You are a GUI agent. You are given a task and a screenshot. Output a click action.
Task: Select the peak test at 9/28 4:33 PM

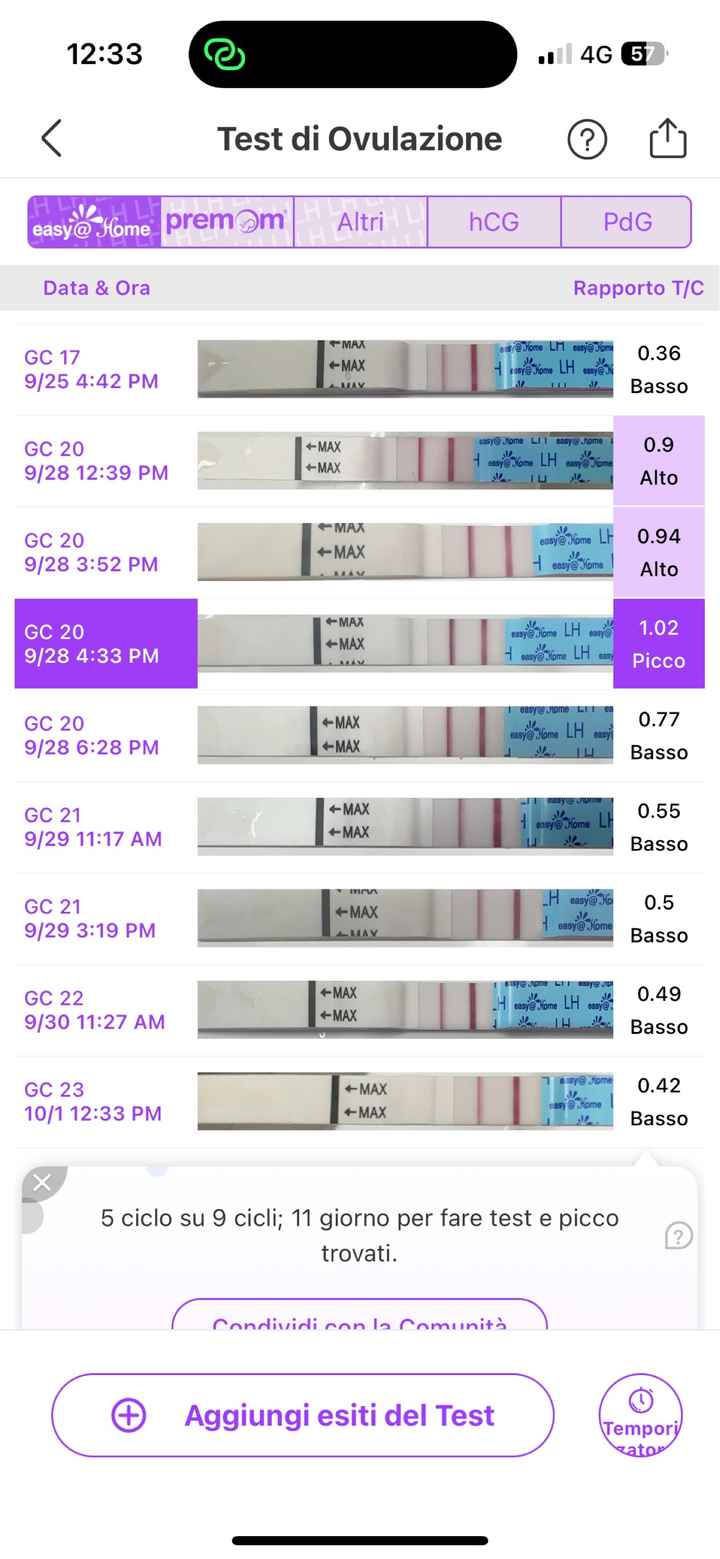click(360, 644)
